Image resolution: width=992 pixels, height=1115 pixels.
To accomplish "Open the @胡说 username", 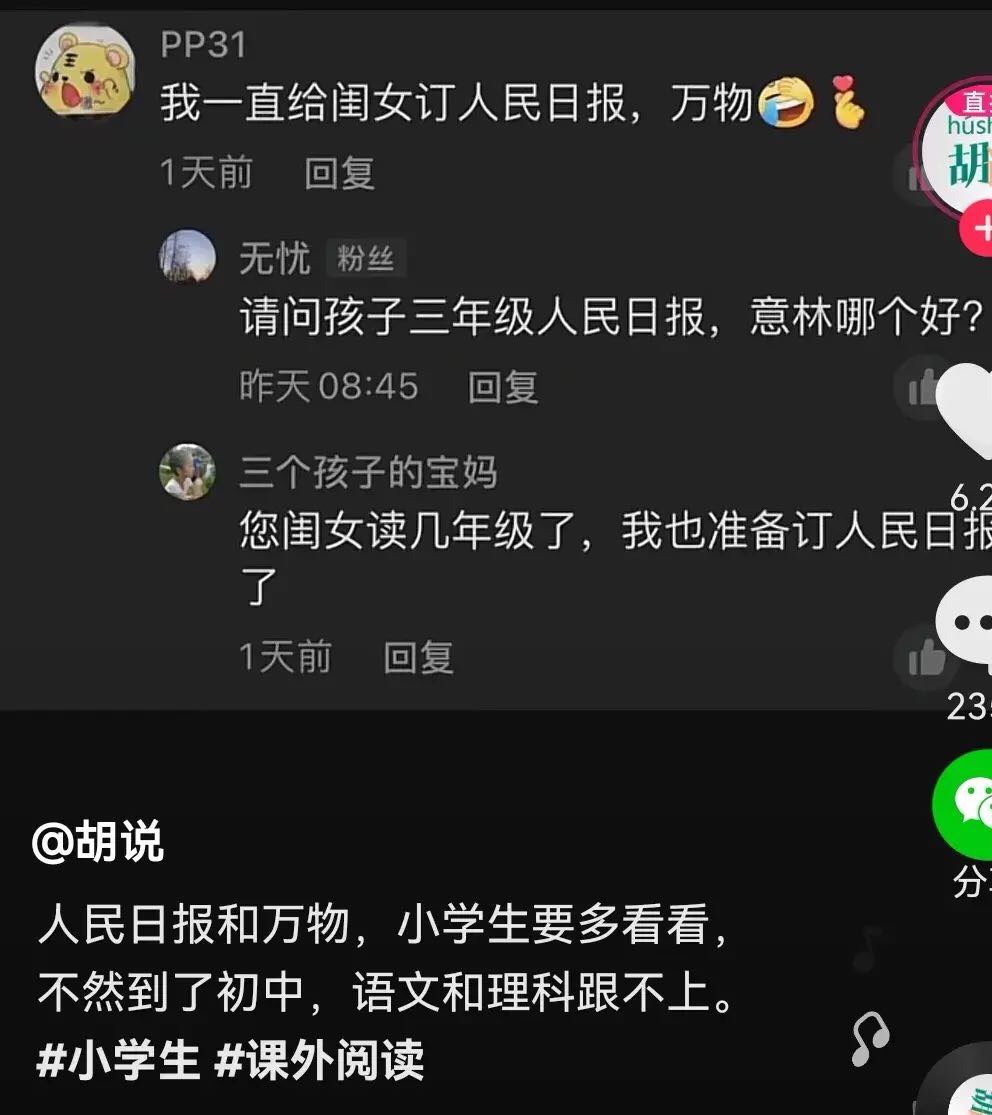I will (x=98, y=843).
